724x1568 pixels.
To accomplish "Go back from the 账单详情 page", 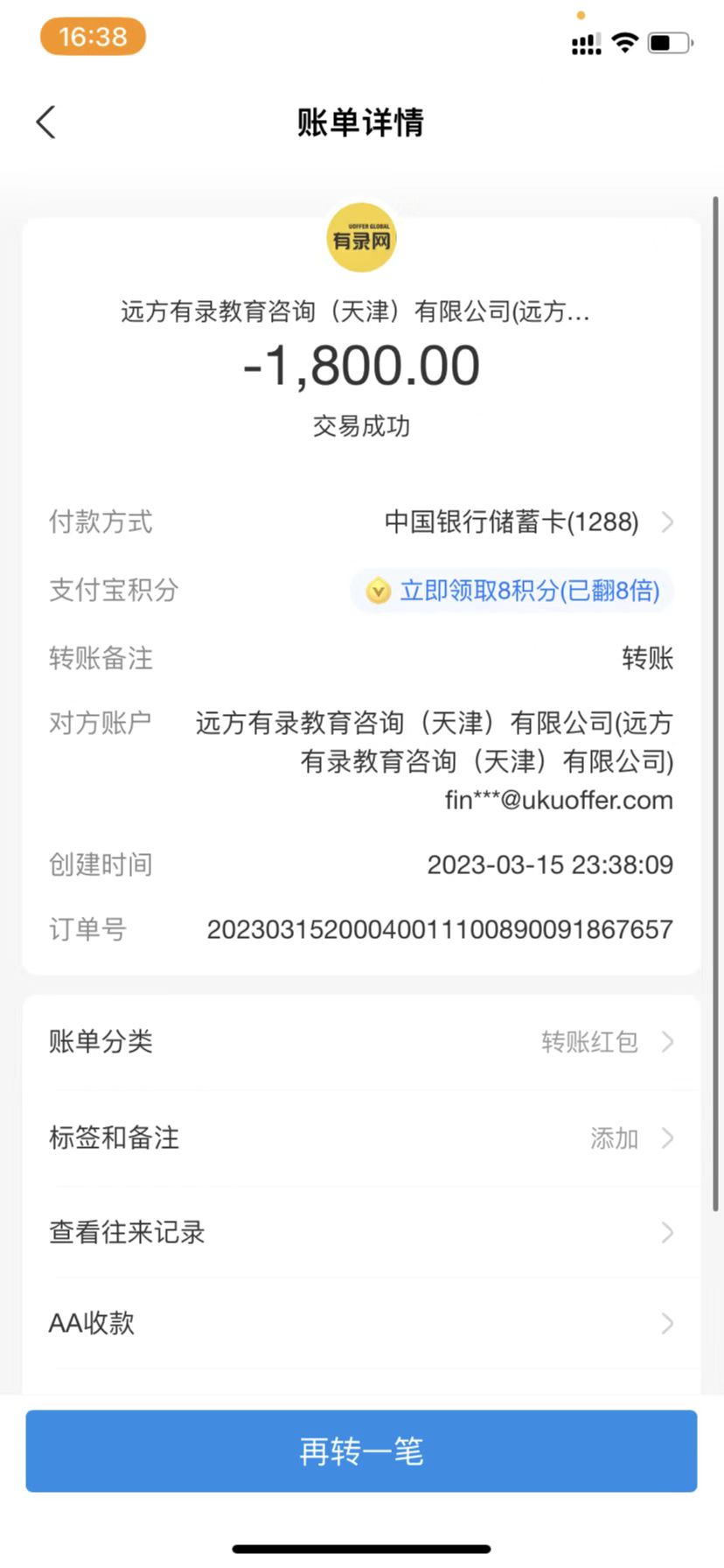I will pos(46,122).
